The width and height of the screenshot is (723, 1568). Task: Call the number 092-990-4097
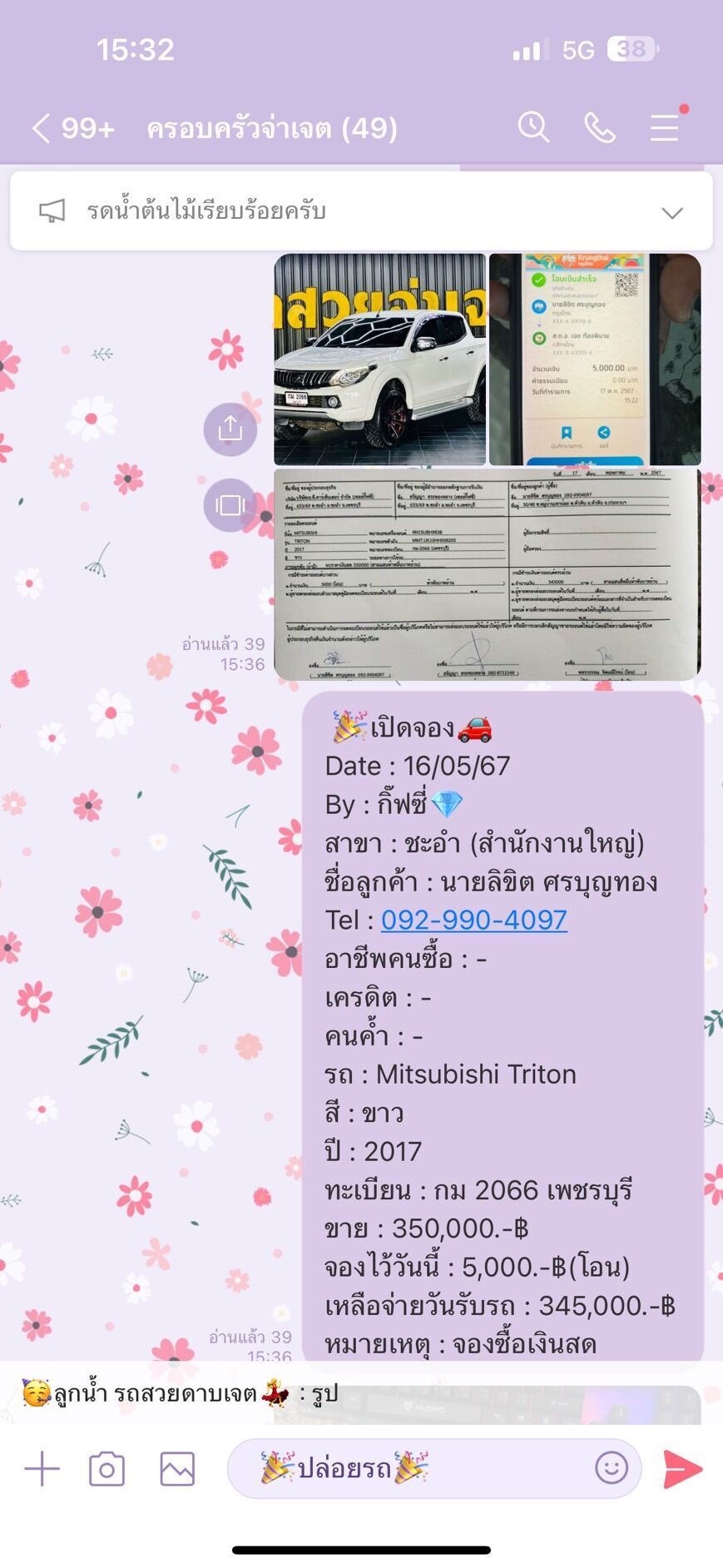tap(474, 920)
